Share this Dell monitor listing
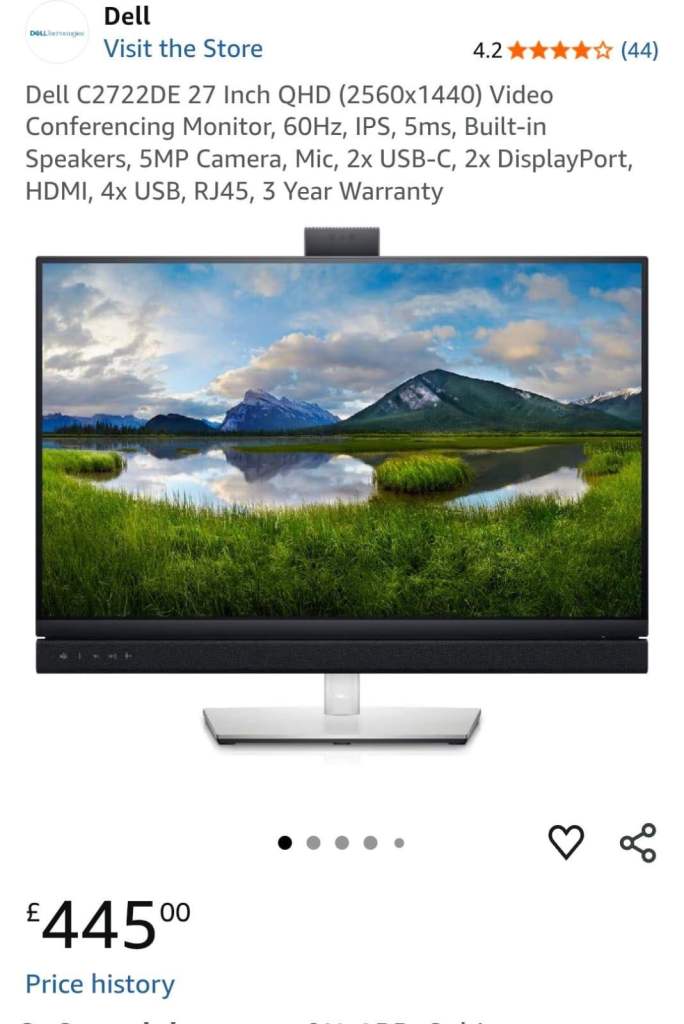Image resolution: width=684 pixels, height=1024 pixels. point(638,842)
